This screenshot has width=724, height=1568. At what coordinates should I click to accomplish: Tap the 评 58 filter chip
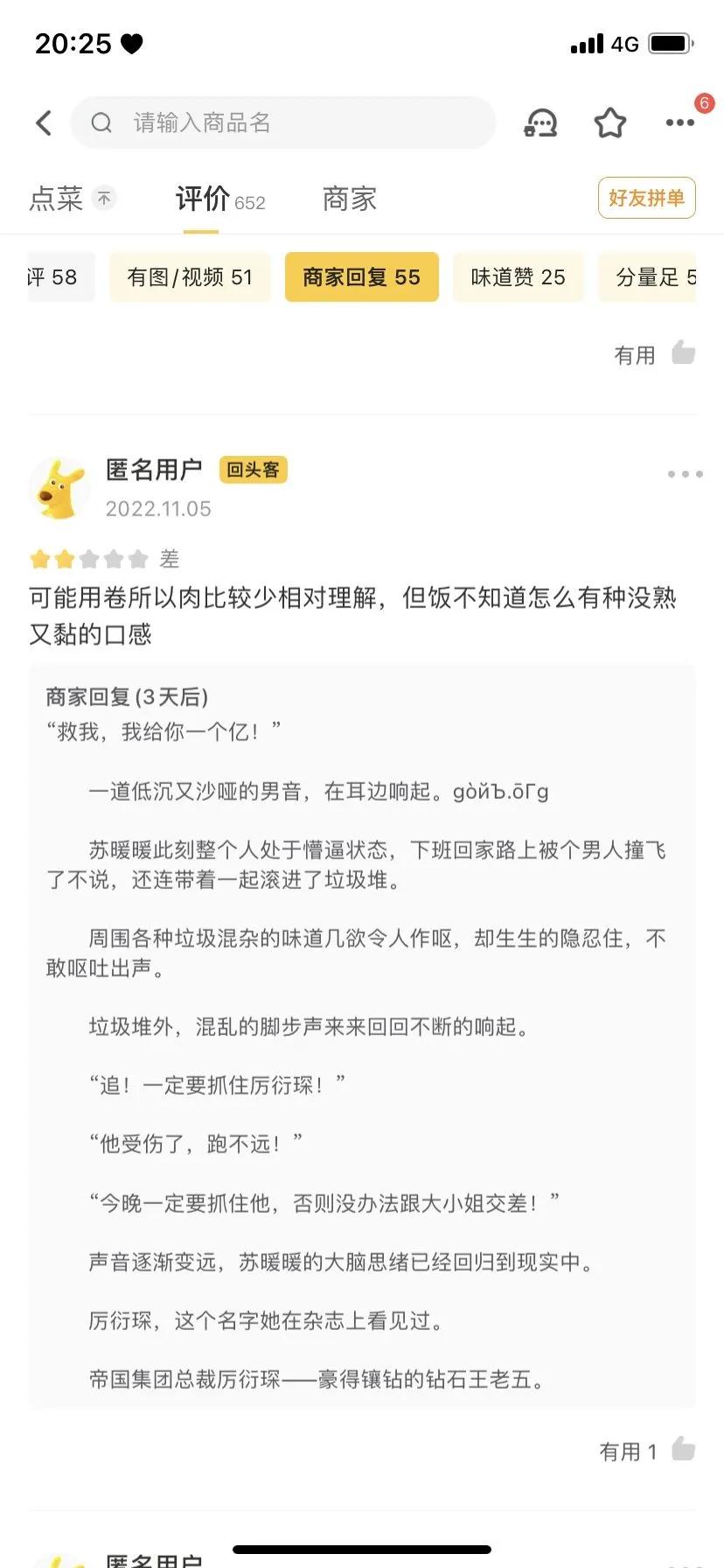[52, 276]
